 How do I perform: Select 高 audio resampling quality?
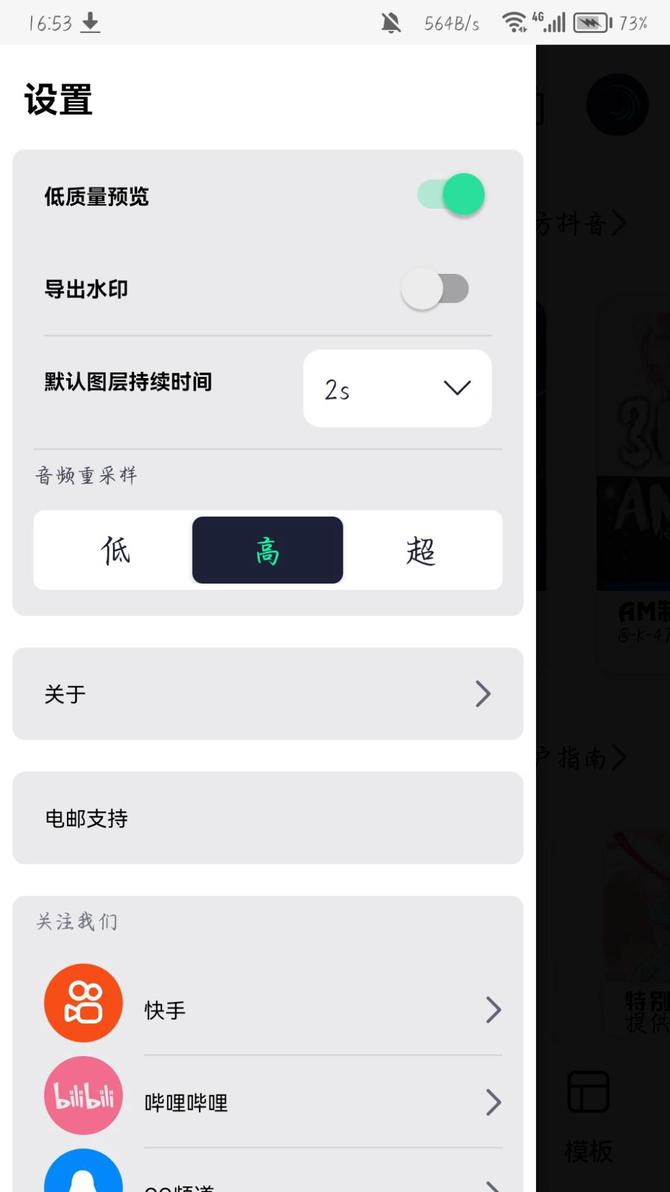(267, 550)
